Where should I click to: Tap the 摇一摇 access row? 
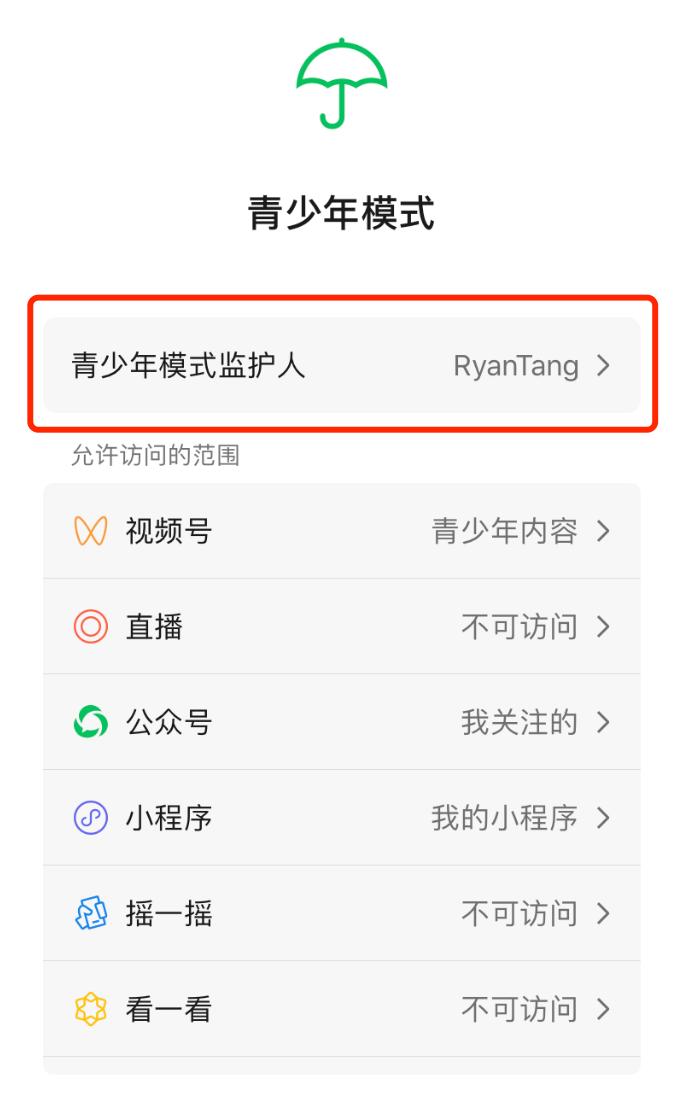click(341, 913)
